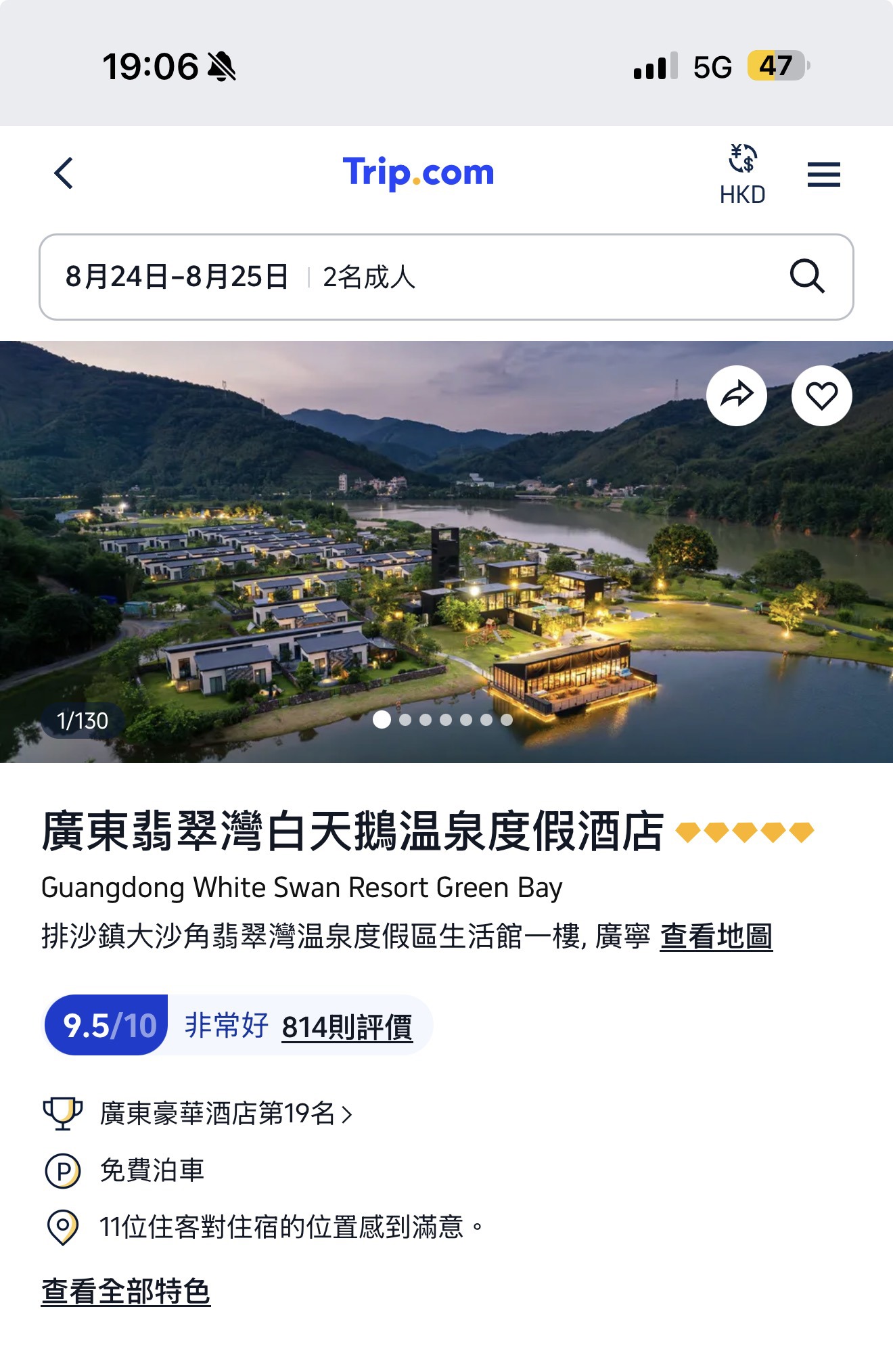The image size is (893, 1372).
Task: Edit the 8月24日-8月25日 date and guest search box
Action: (x=446, y=277)
